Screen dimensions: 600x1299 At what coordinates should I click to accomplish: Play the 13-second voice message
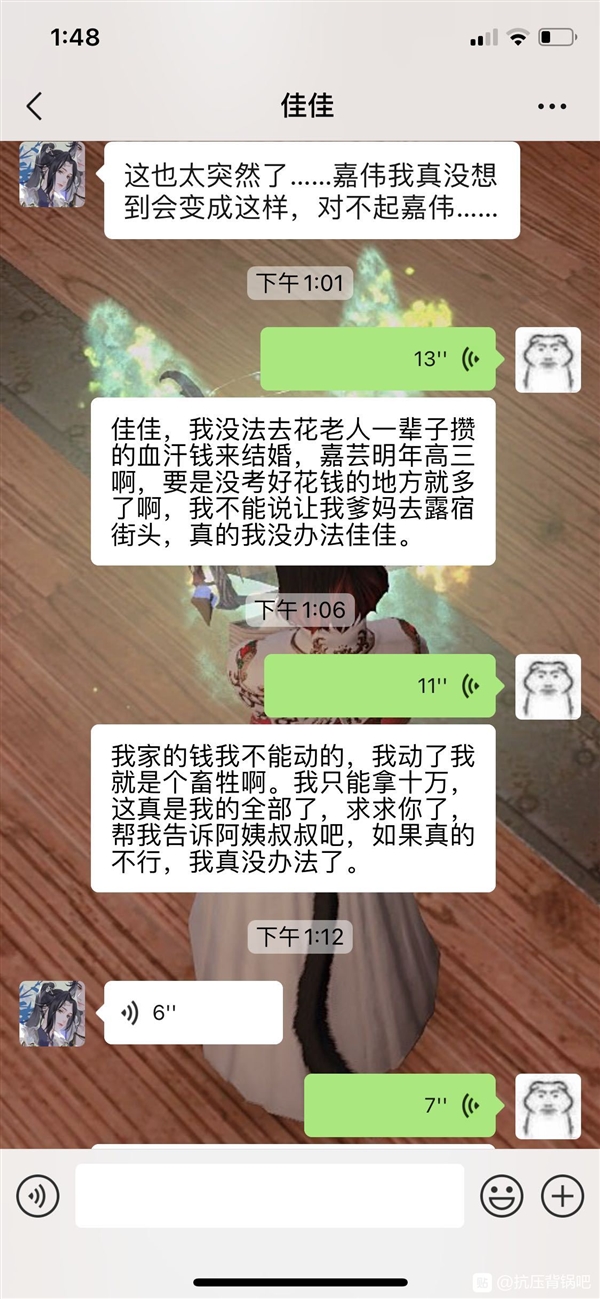[x=378, y=359]
